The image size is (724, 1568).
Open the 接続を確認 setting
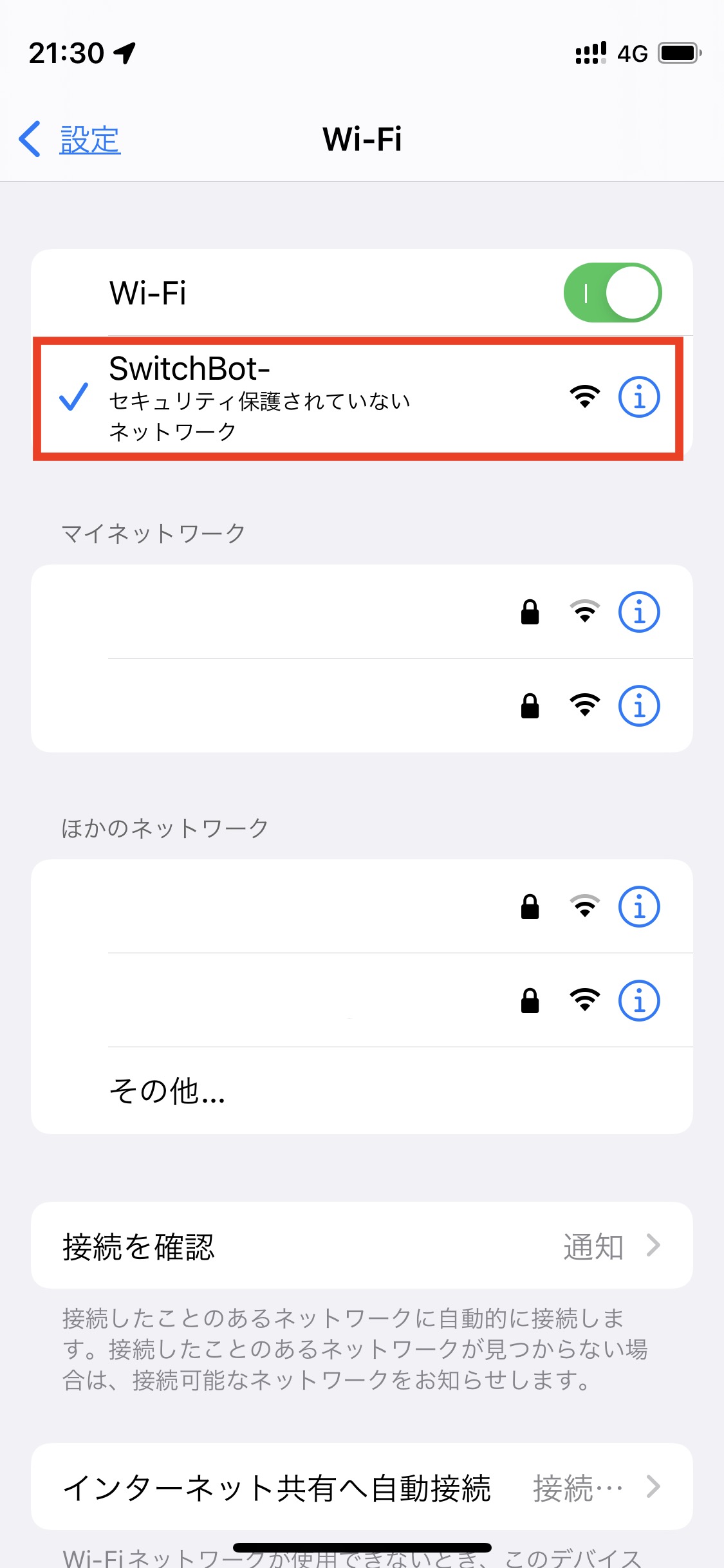pyautogui.click(x=362, y=1246)
